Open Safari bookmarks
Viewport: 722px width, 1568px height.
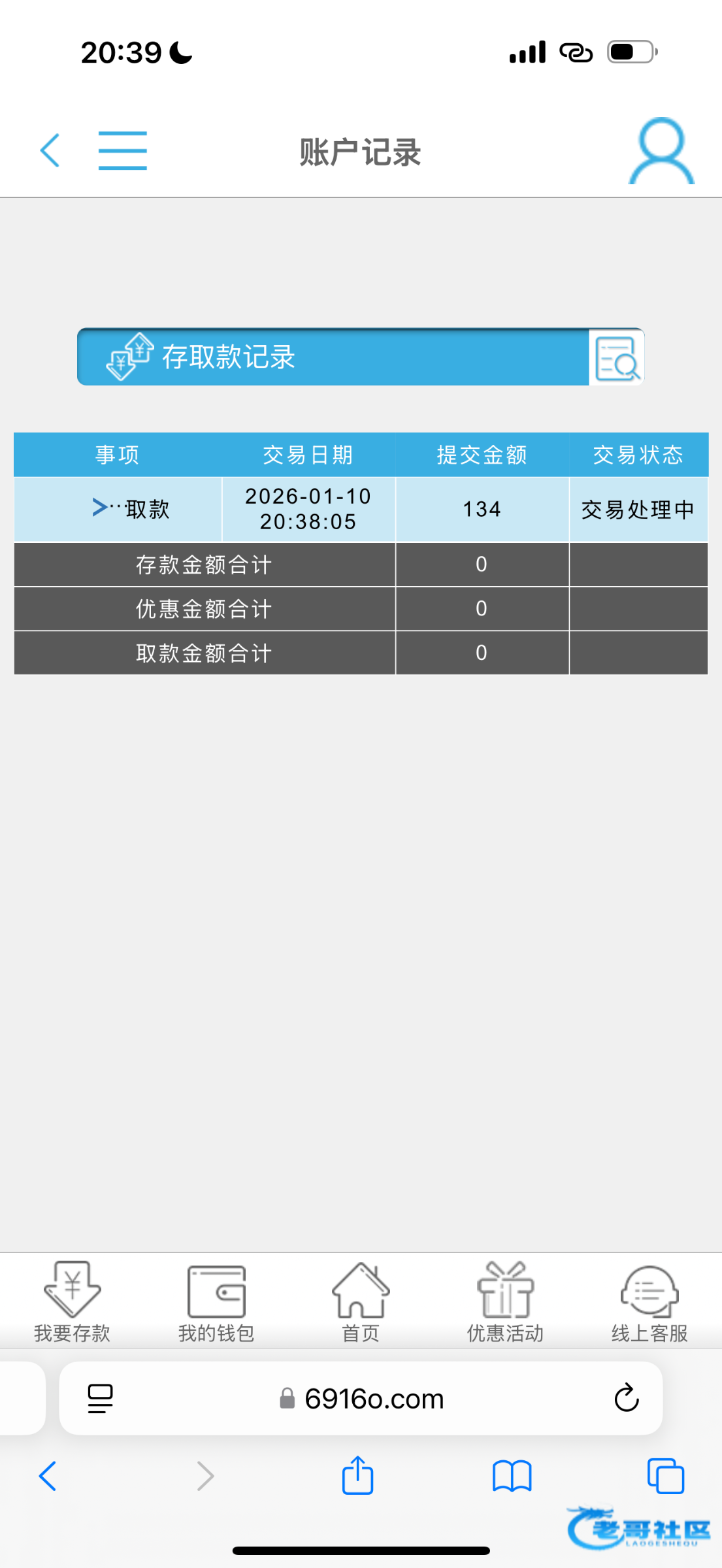[512, 1476]
